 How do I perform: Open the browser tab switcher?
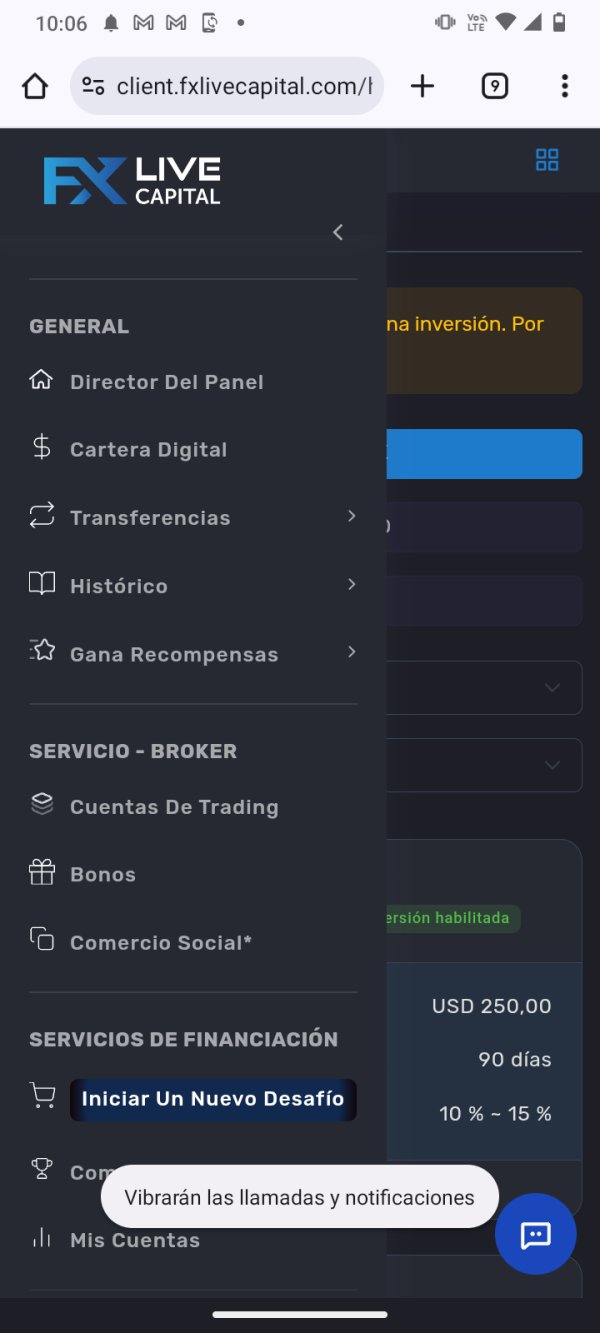[x=495, y=86]
